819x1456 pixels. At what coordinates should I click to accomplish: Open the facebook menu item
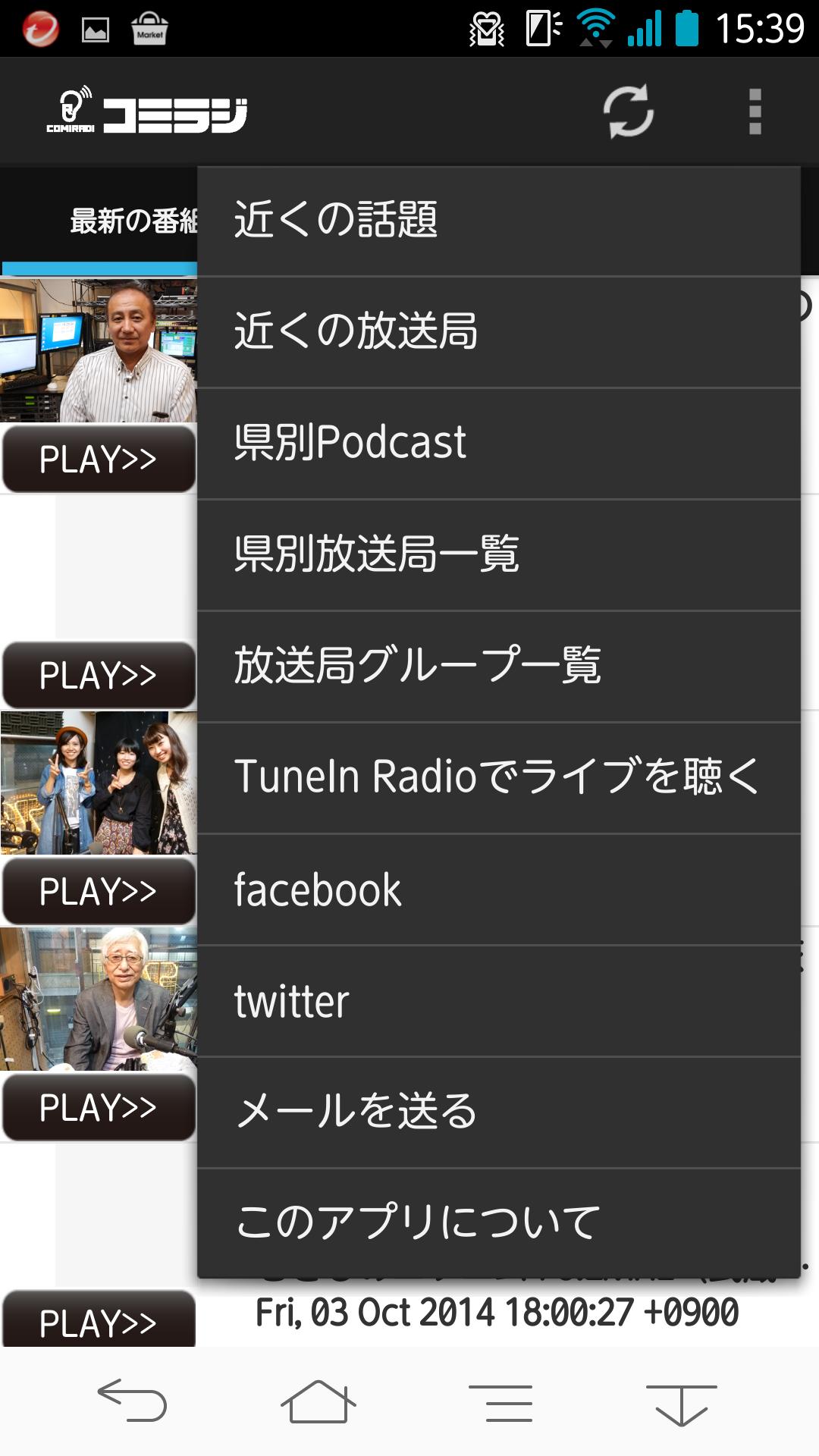point(498,890)
